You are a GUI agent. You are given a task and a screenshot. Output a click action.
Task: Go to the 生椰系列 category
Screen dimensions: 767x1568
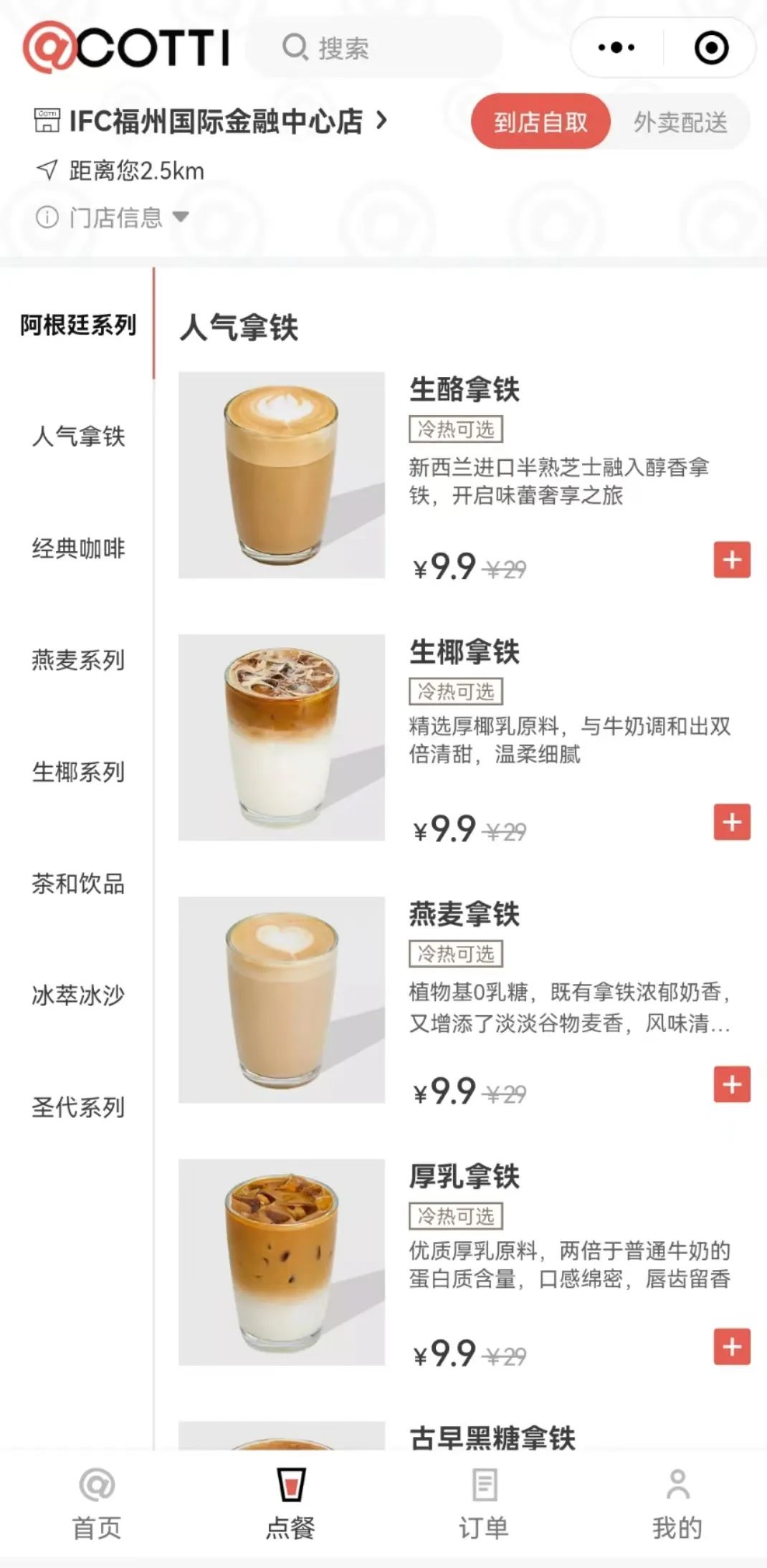pyautogui.click(x=77, y=772)
